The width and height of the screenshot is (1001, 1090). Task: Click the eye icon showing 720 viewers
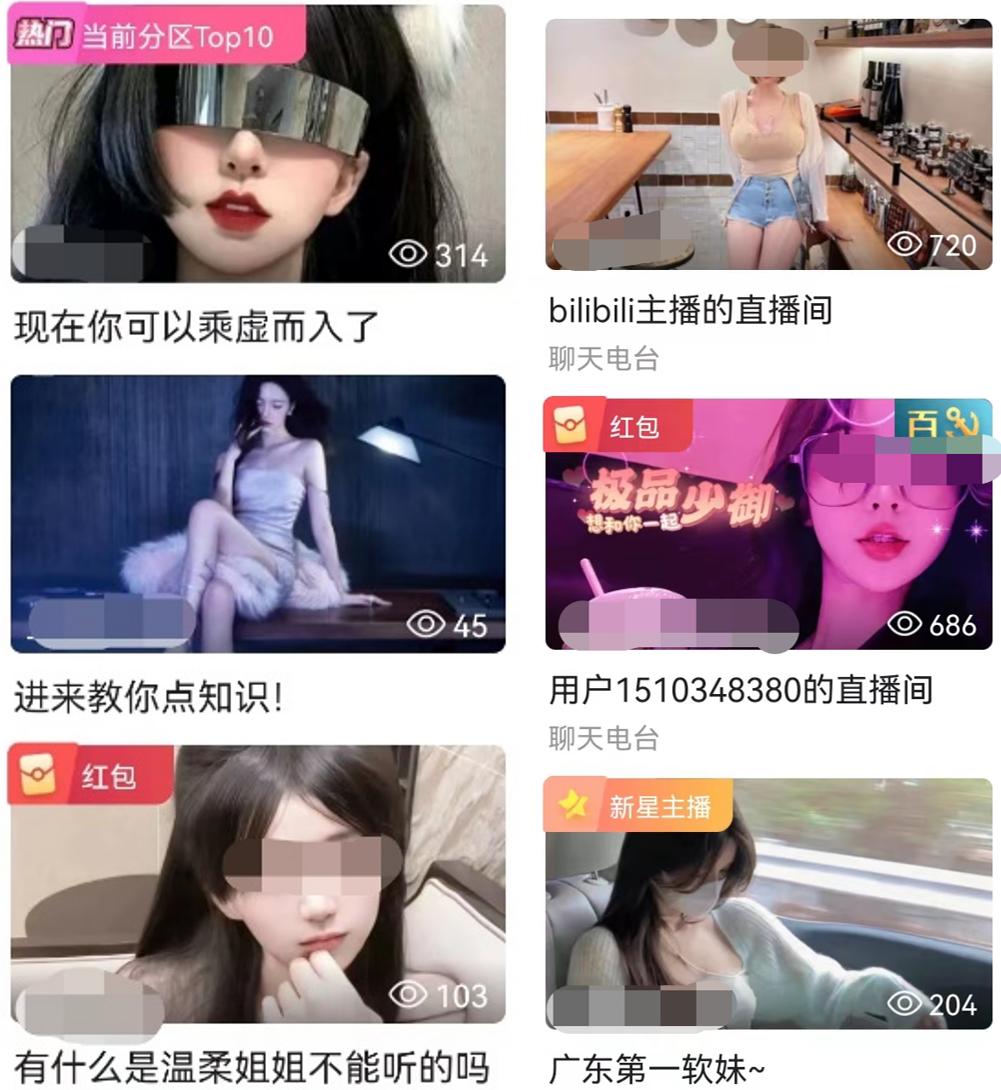click(x=907, y=245)
